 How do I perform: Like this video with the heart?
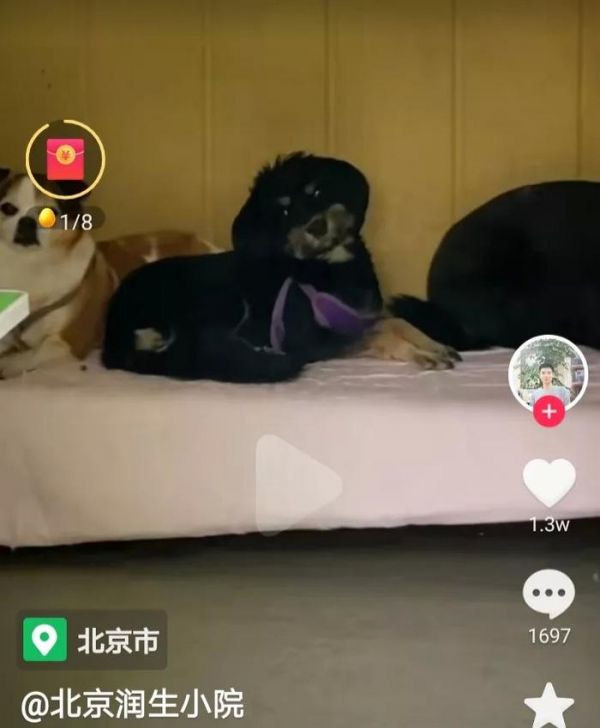click(x=549, y=483)
